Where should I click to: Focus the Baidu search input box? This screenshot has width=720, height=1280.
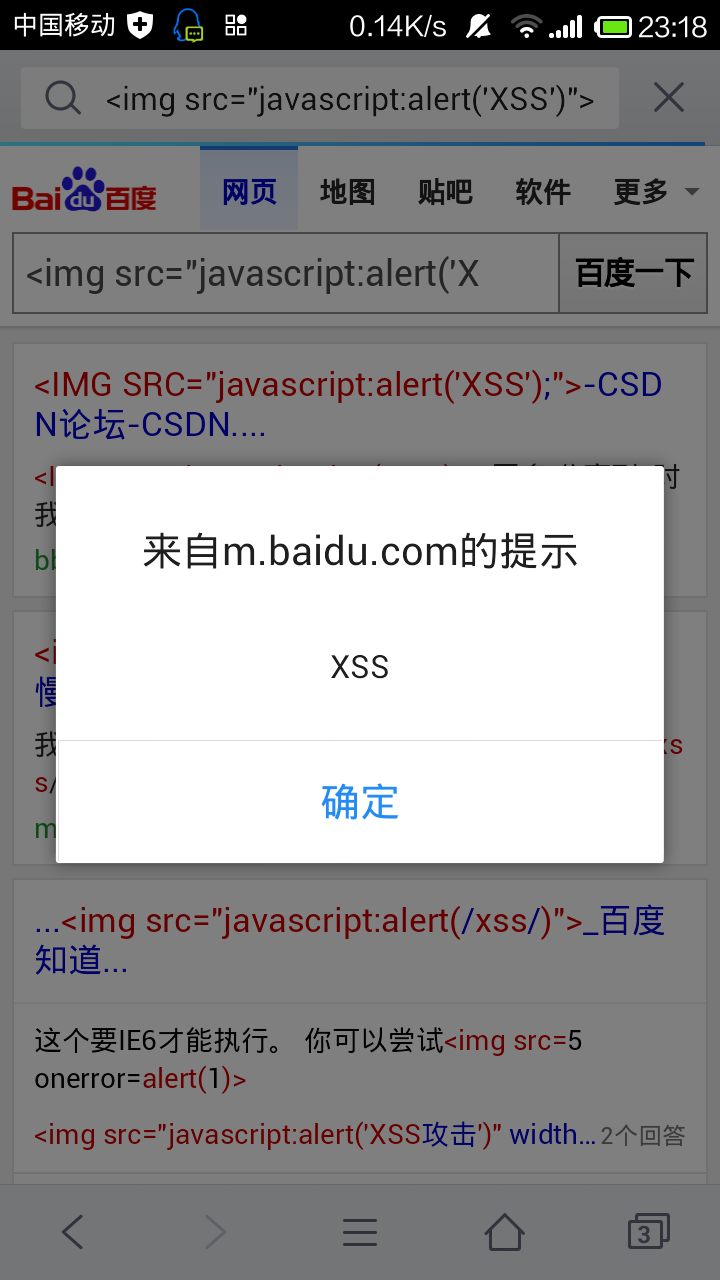click(286, 273)
